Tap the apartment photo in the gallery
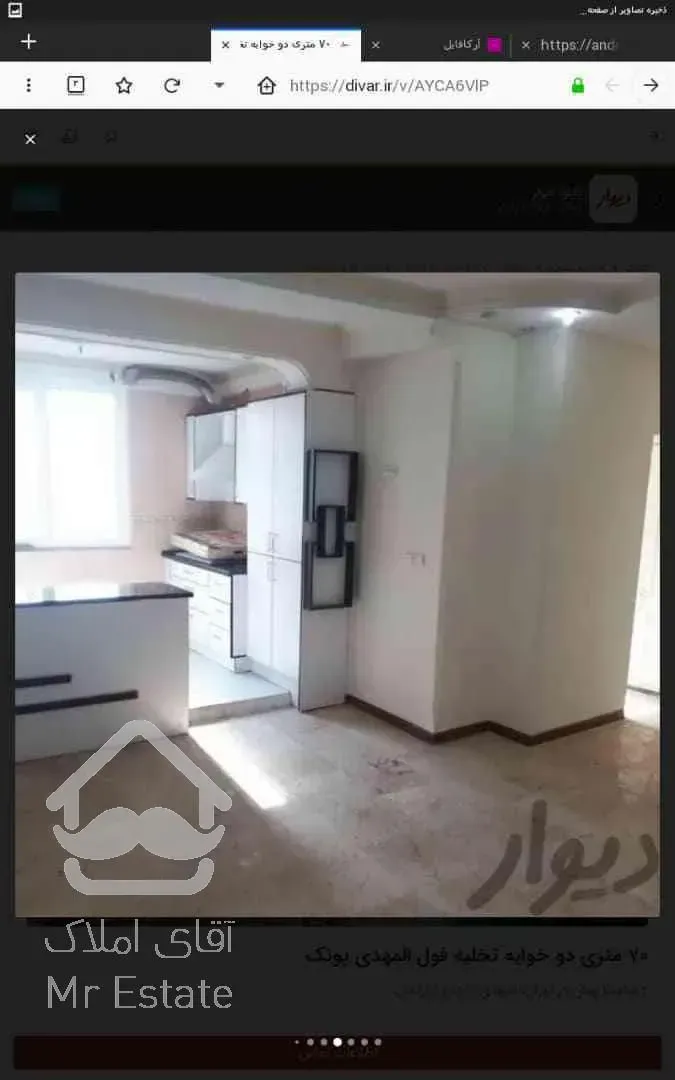This screenshot has height=1080, width=675. 337,595
